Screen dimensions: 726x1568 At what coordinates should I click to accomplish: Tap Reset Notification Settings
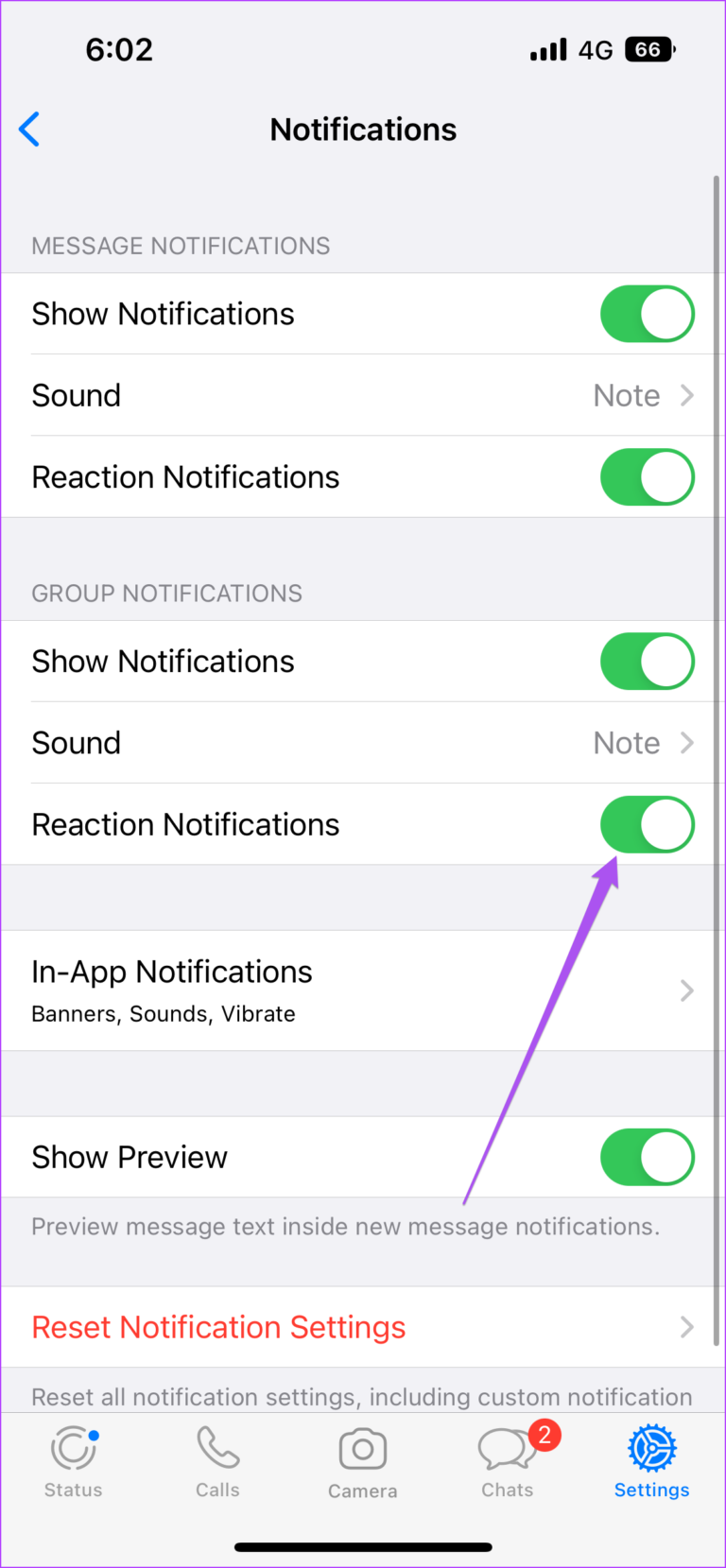[218, 1327]
